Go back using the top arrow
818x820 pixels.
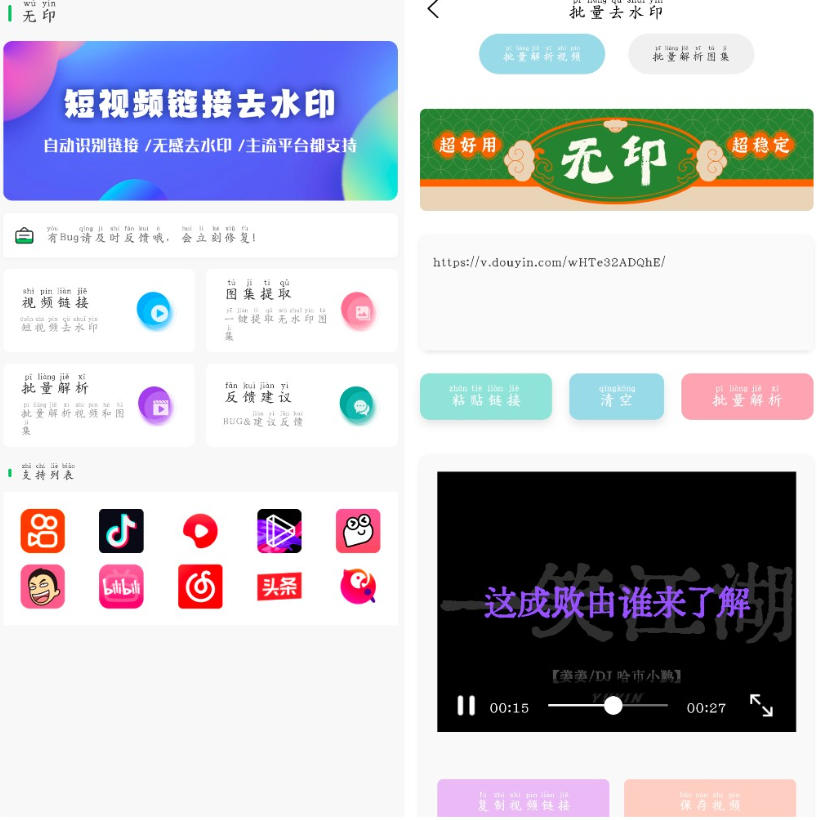tap(433, 9)
